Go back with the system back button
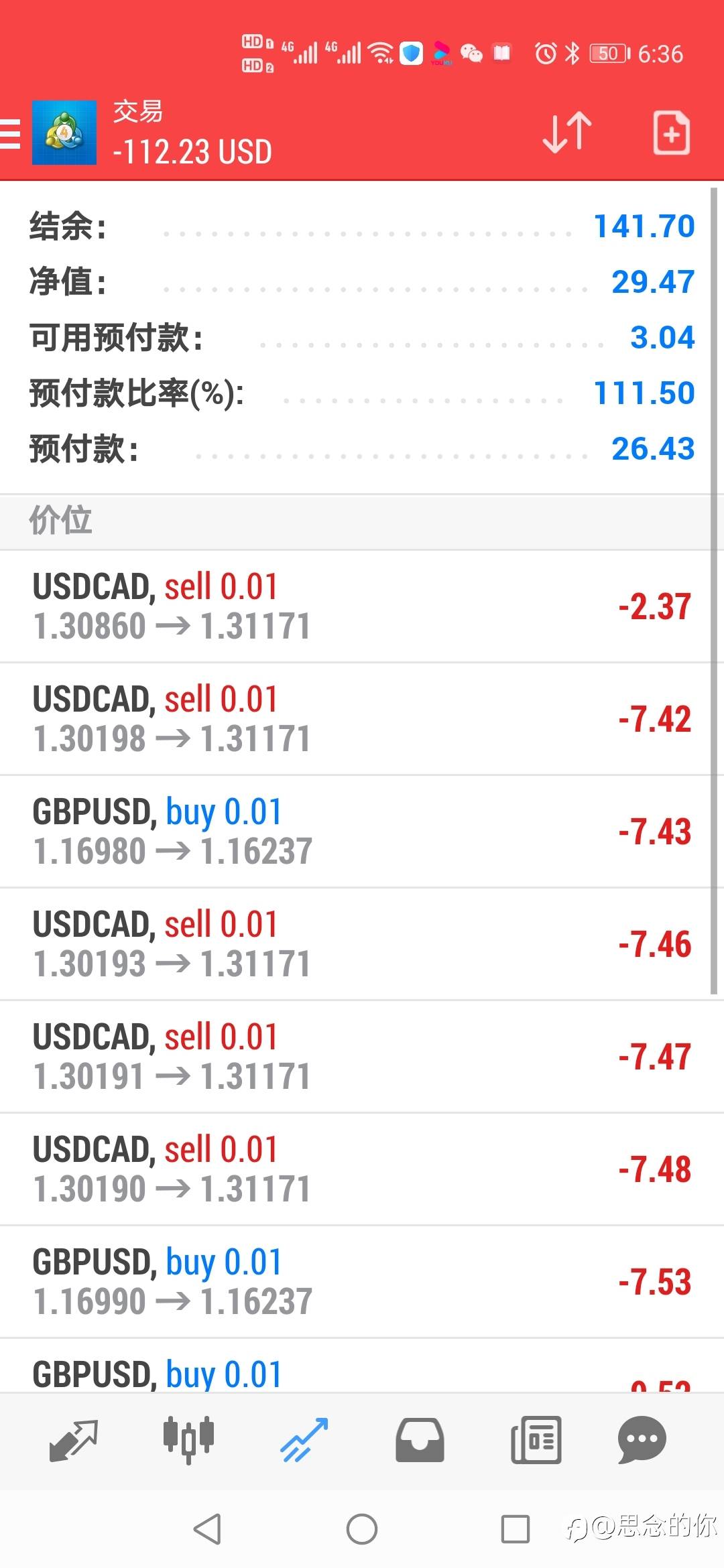Screen dimensions: 724x1568 (207, 1529)
